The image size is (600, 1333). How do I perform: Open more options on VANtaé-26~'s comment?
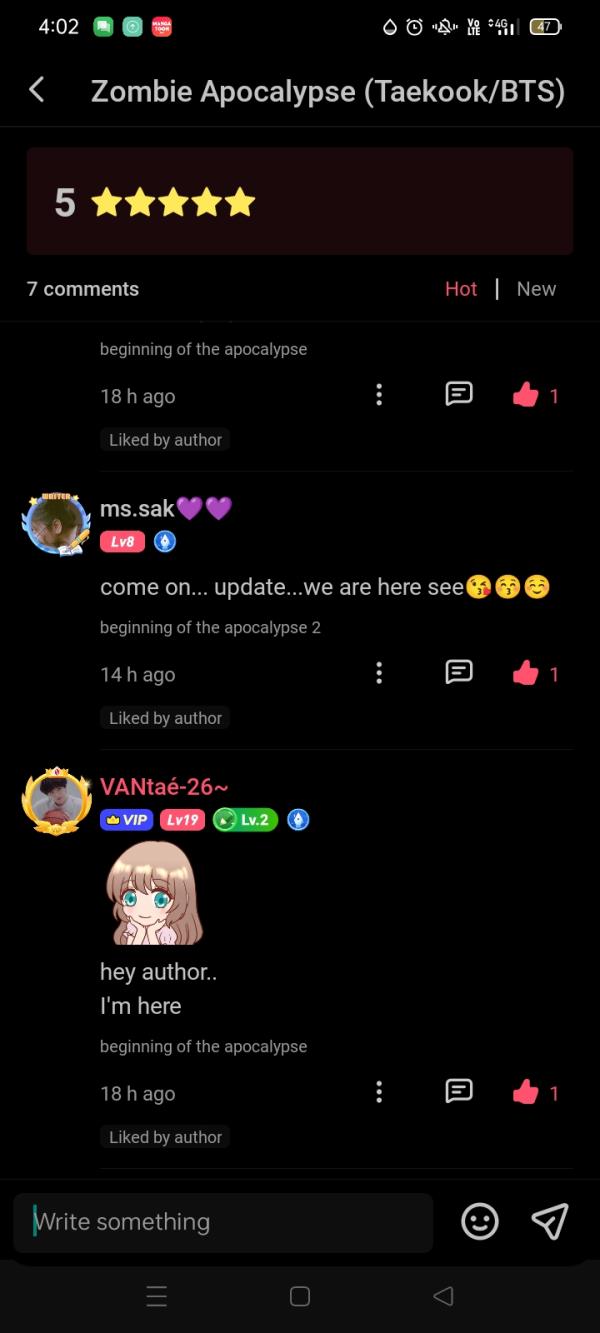click(x=379, y=1092)
